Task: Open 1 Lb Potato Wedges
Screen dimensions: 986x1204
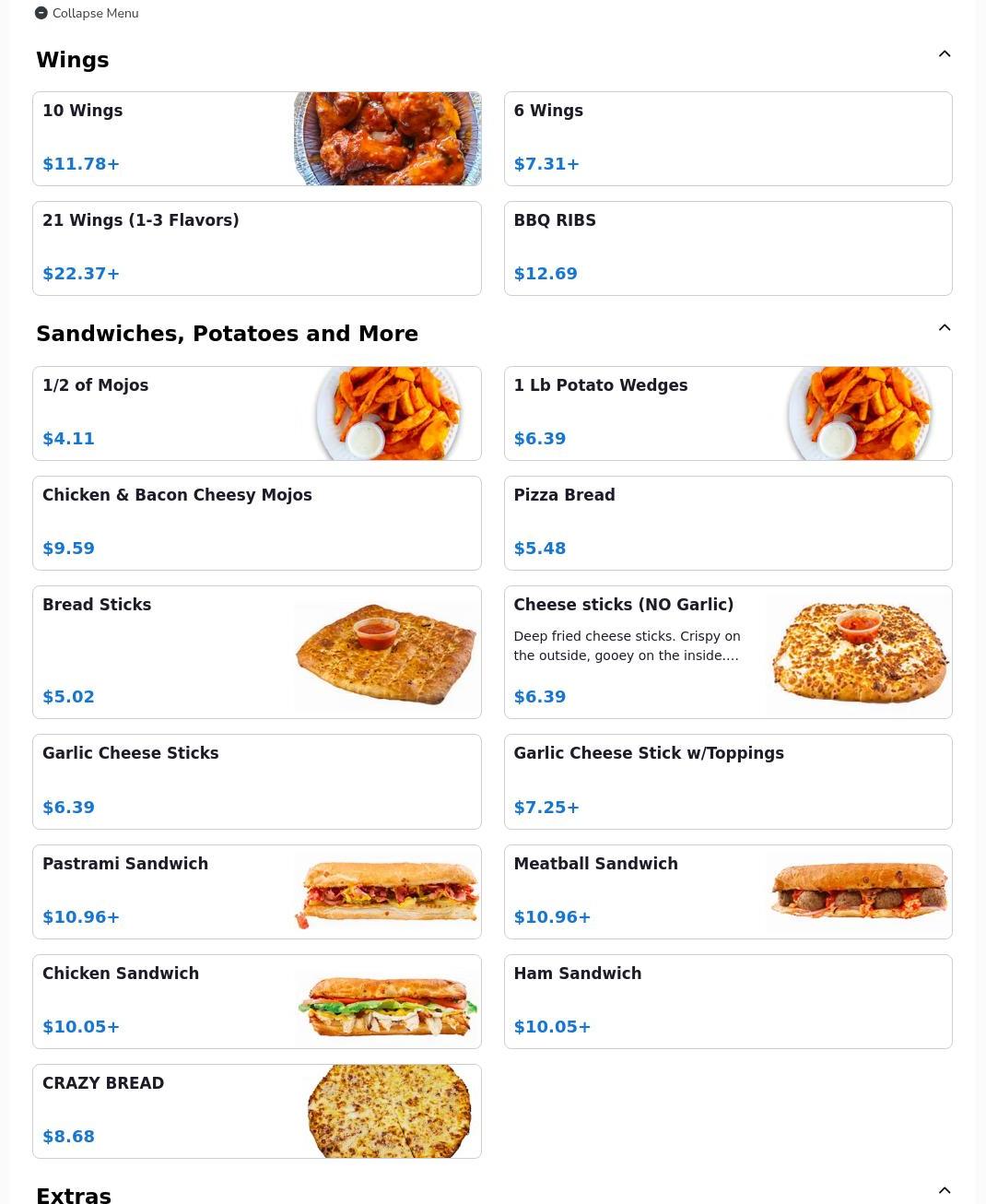Action: coord(727,413)
